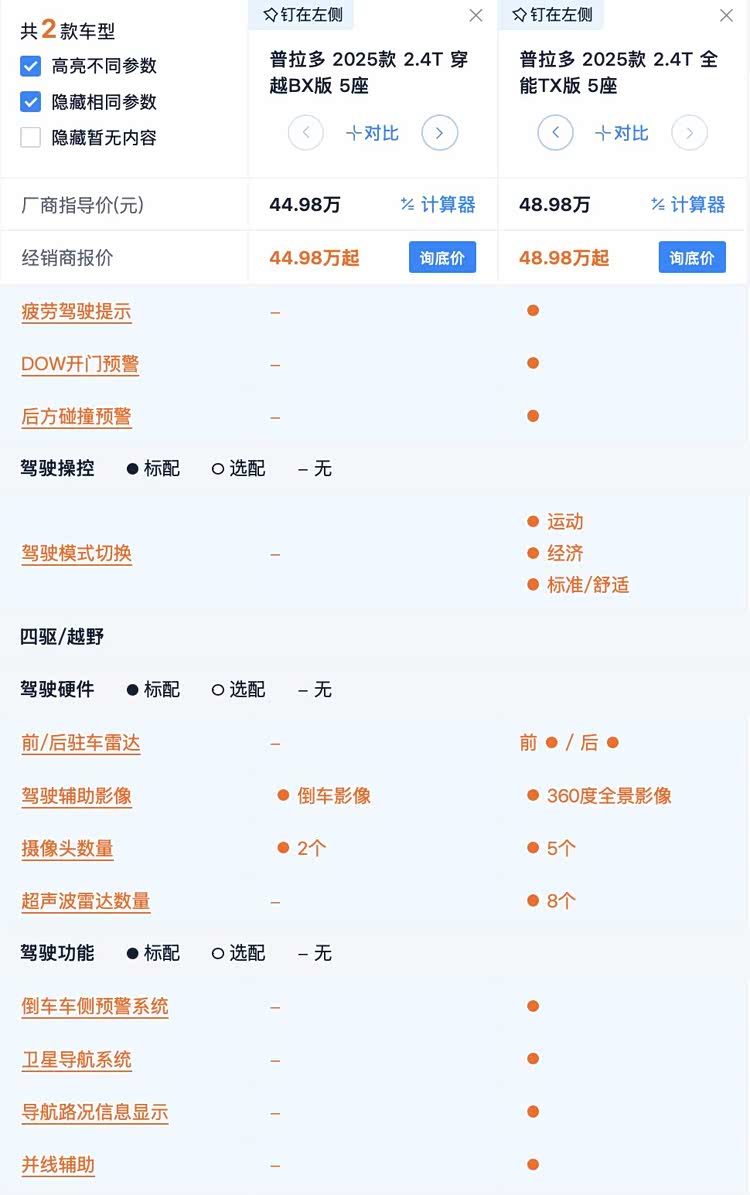View details about 驾驶辅助影像
Screen dimensions: 750x1195
pyautogui.click(x=76, y=796)
